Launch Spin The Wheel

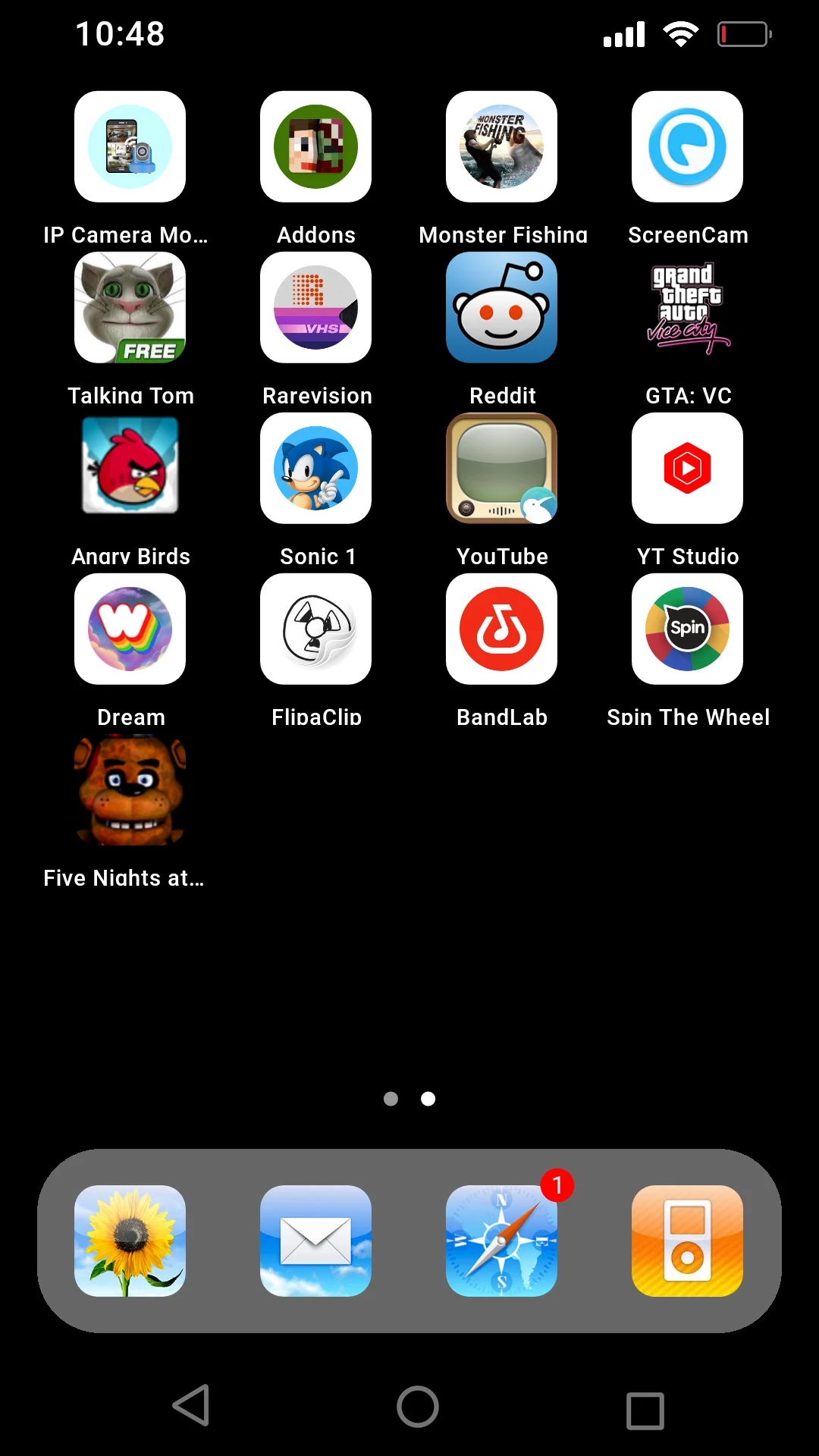(x=687, y=629)
